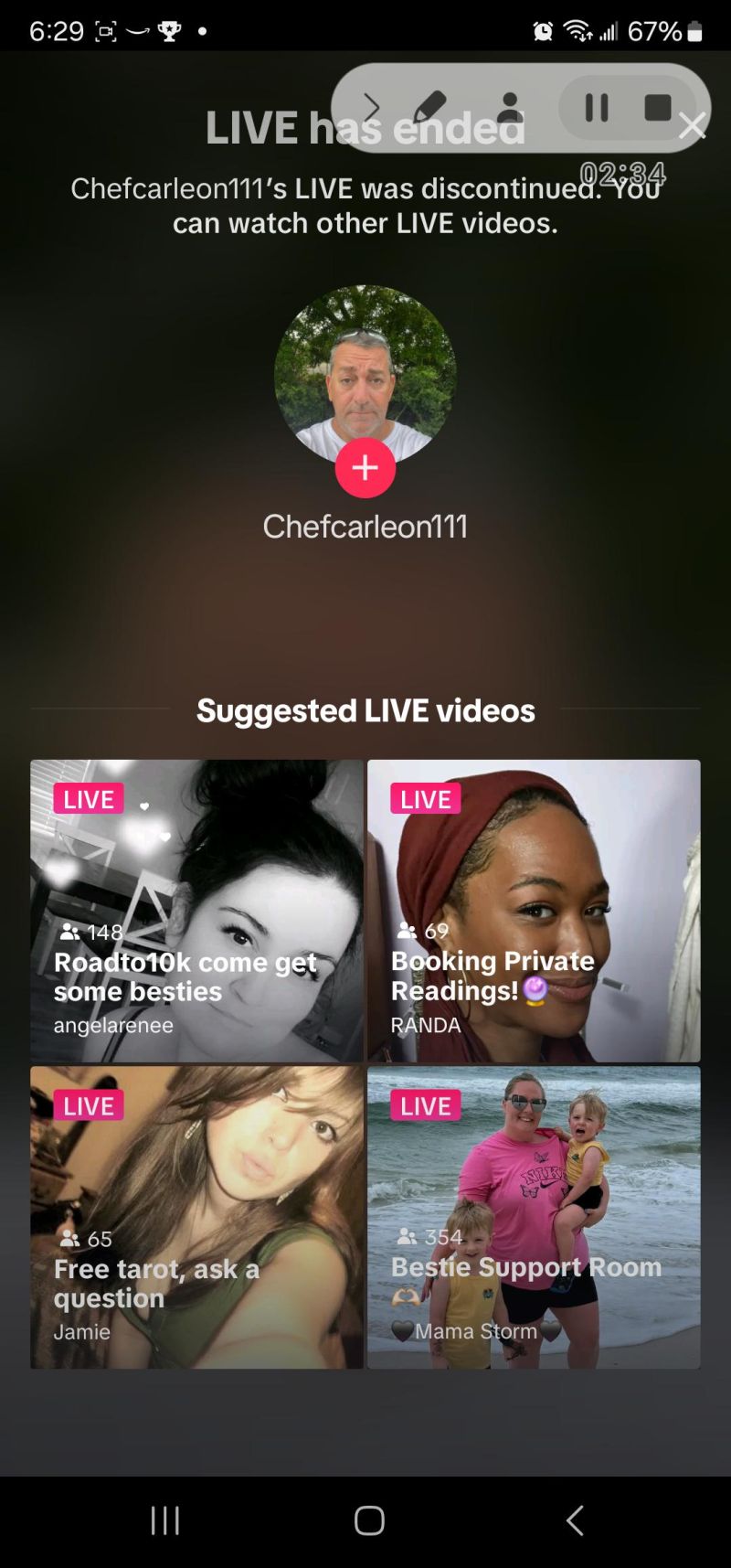Watch angelarenee's Roadto10k LIVE
The height and width of the screenshot is (1568, 731).
pyautogui.click(x=196, y=910)
